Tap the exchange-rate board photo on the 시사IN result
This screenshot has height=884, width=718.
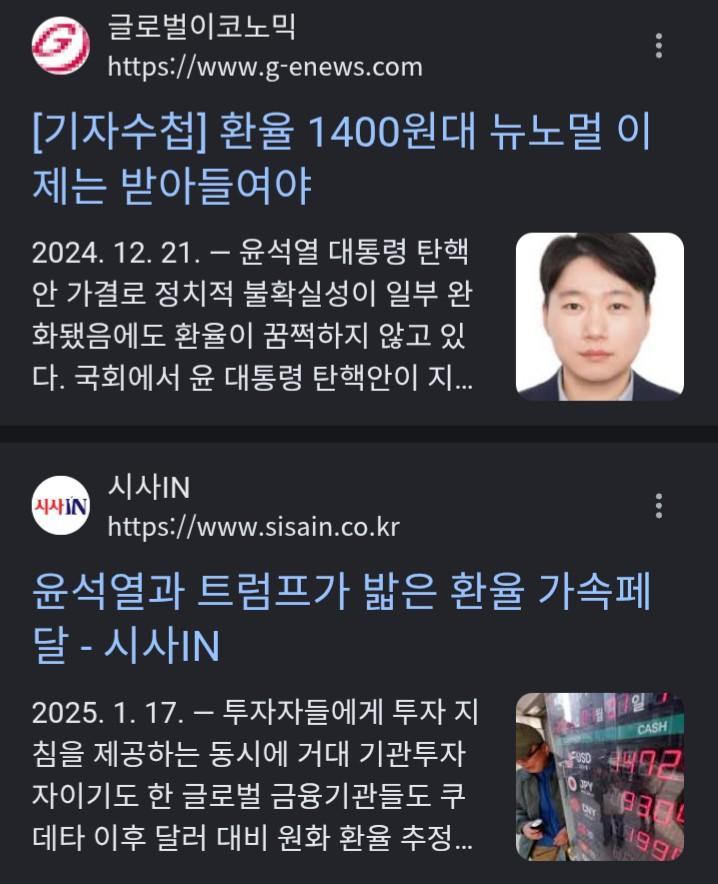tap(599, 777)
